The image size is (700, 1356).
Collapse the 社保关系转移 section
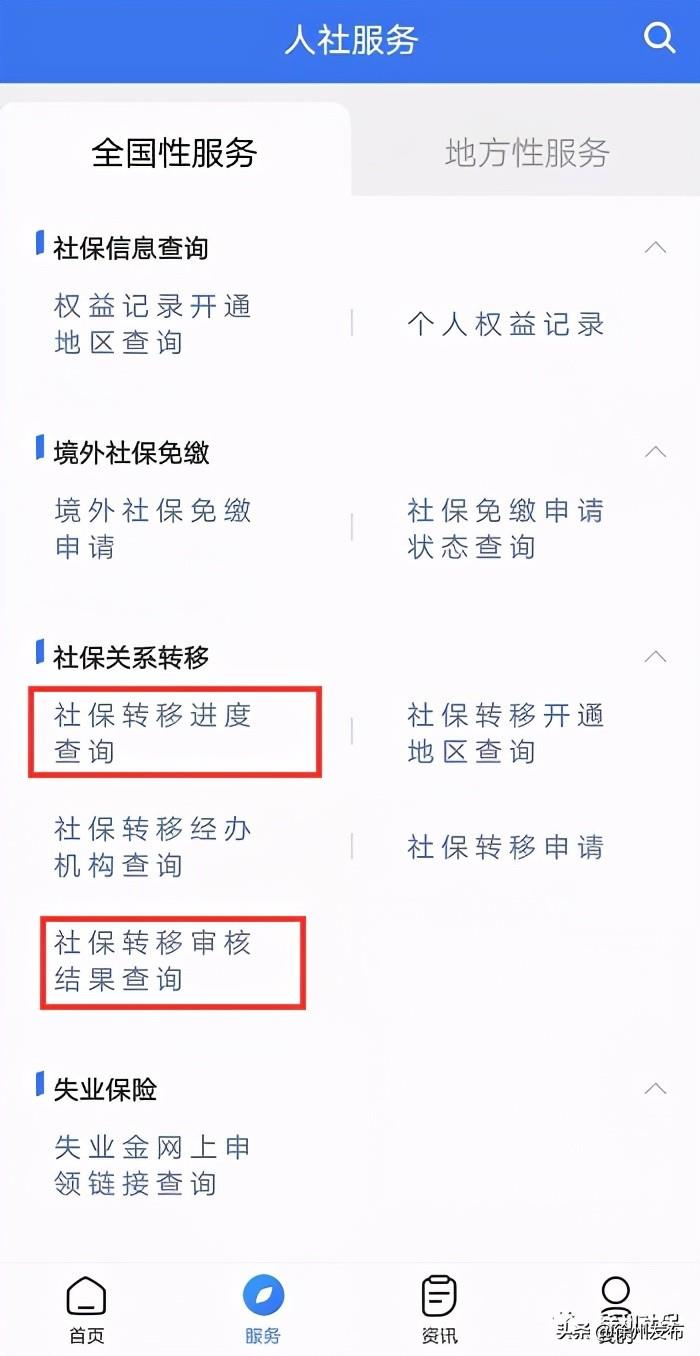pyautogui.click(x=655, y=657)
